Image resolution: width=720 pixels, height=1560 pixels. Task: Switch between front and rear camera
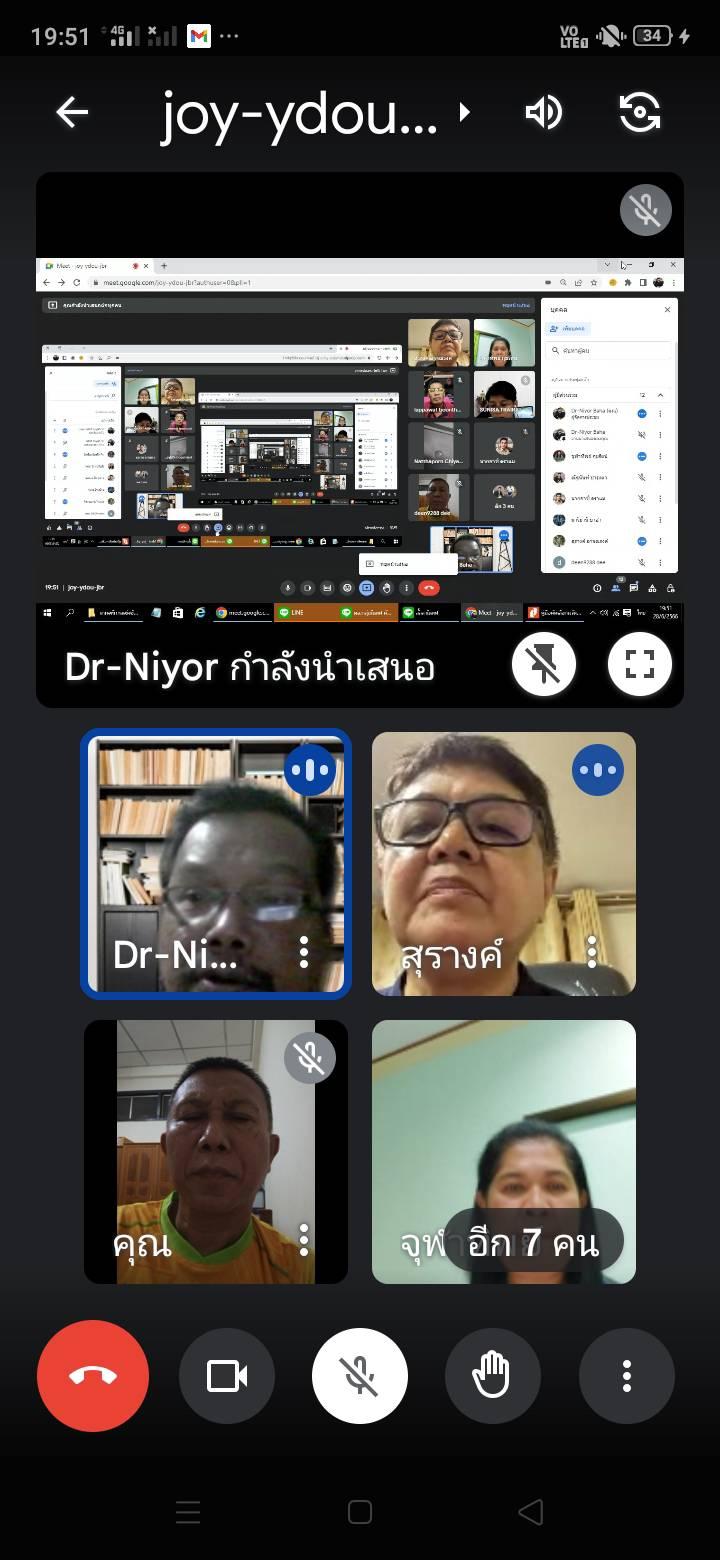640,113
